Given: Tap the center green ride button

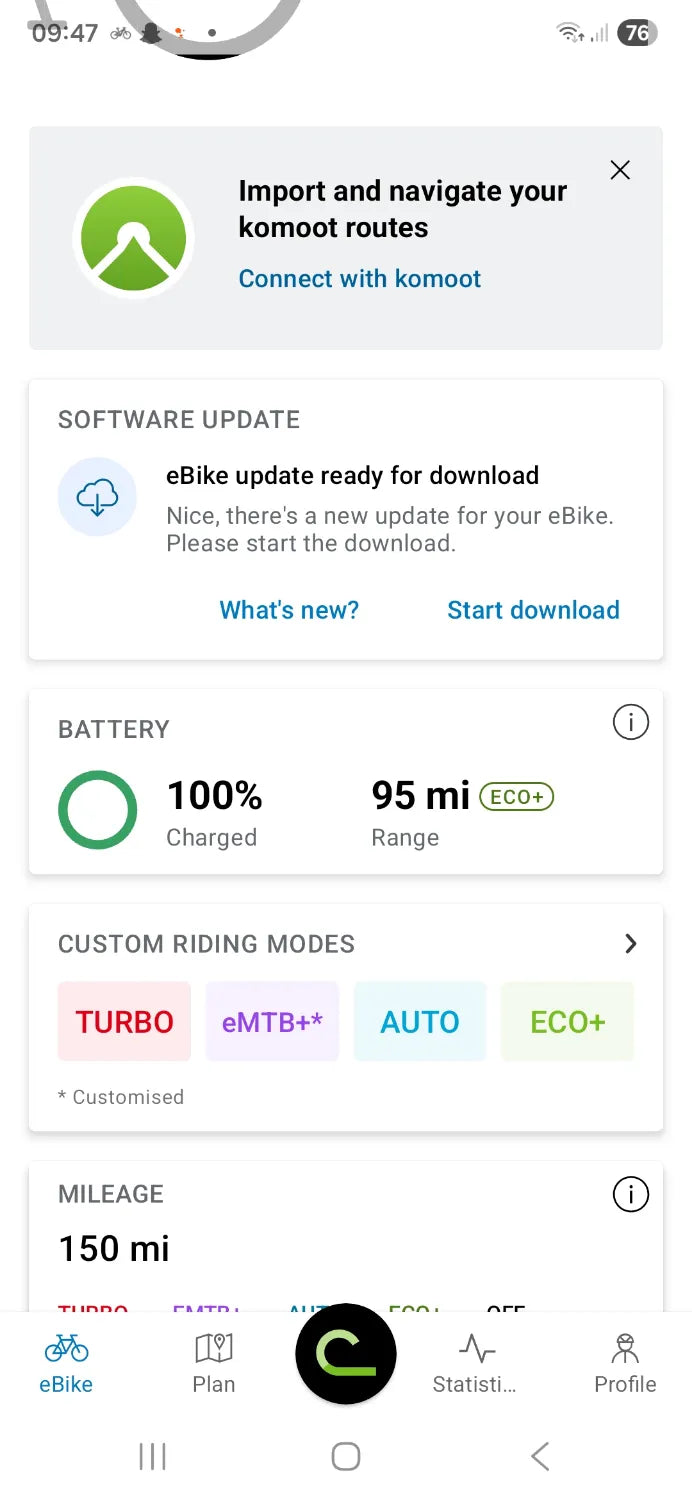Looking at the screenshot, I should (346, 1354).
